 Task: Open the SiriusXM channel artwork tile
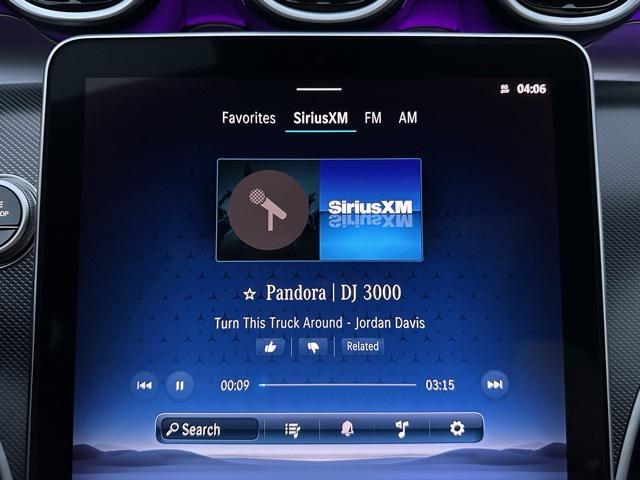[x=319, y=210]
